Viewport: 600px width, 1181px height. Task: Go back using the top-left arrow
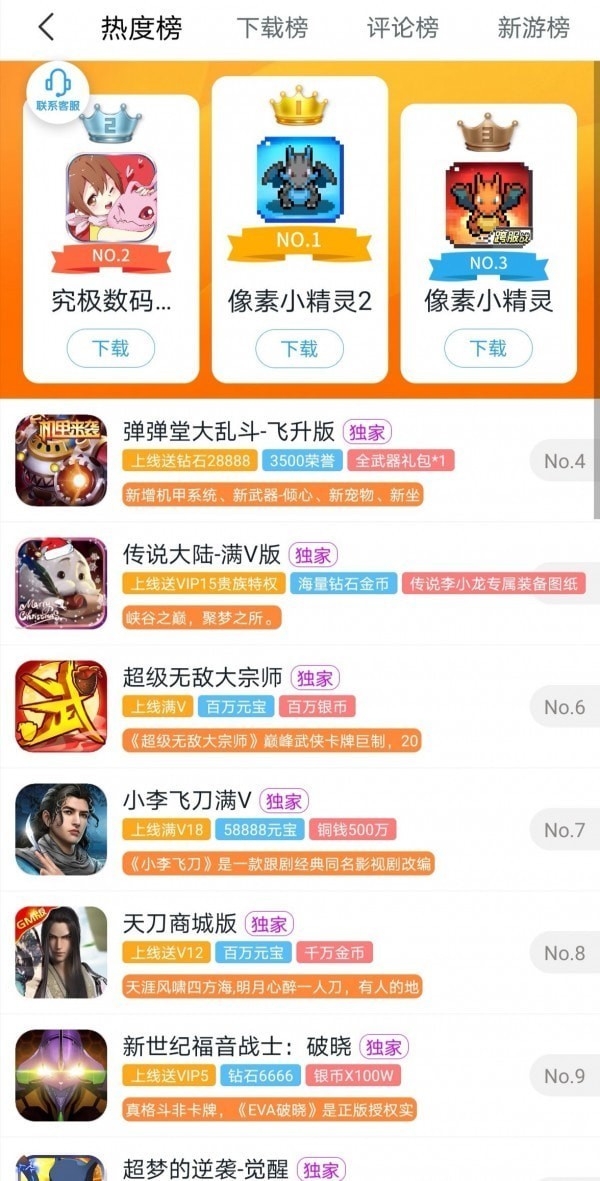[45, 28]
